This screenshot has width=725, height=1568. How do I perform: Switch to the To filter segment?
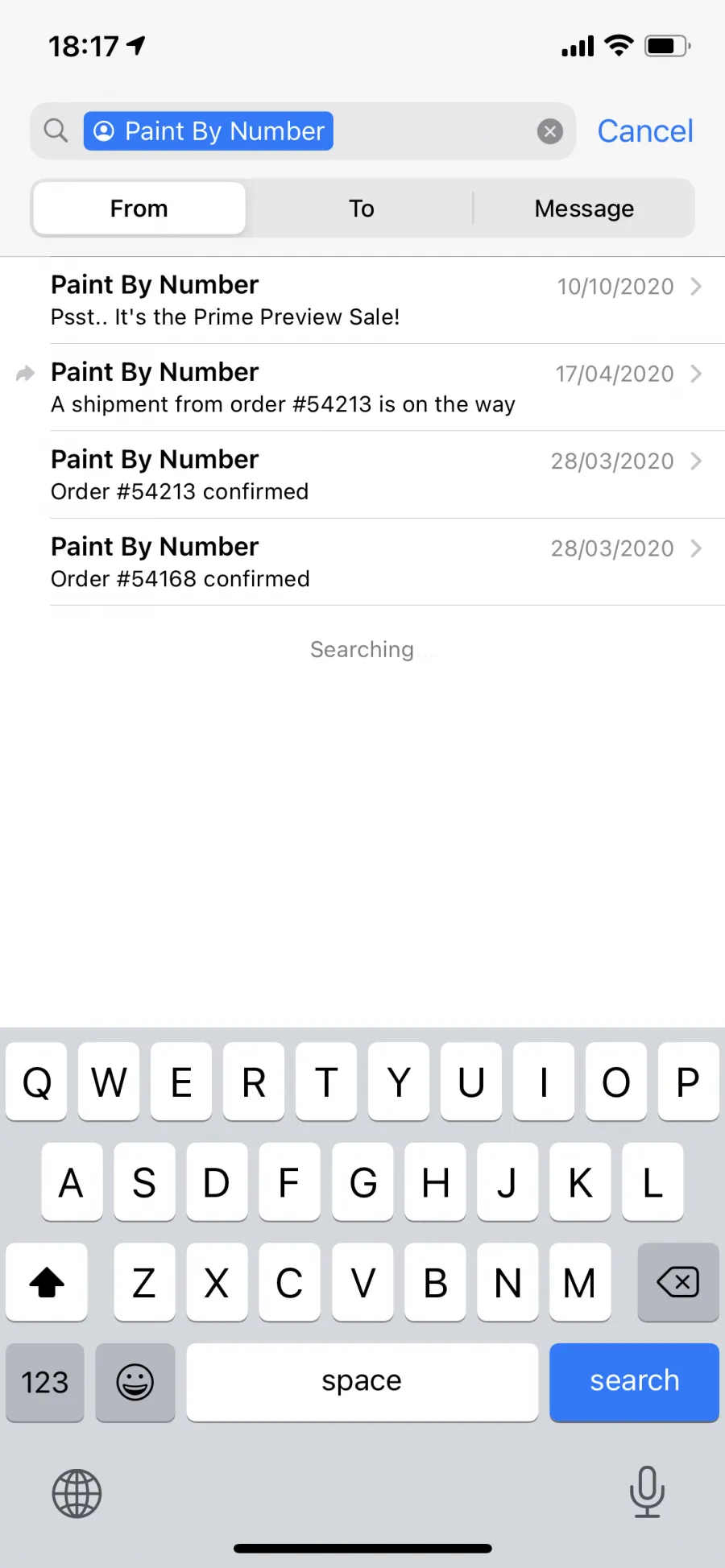[x=361, y=209]
